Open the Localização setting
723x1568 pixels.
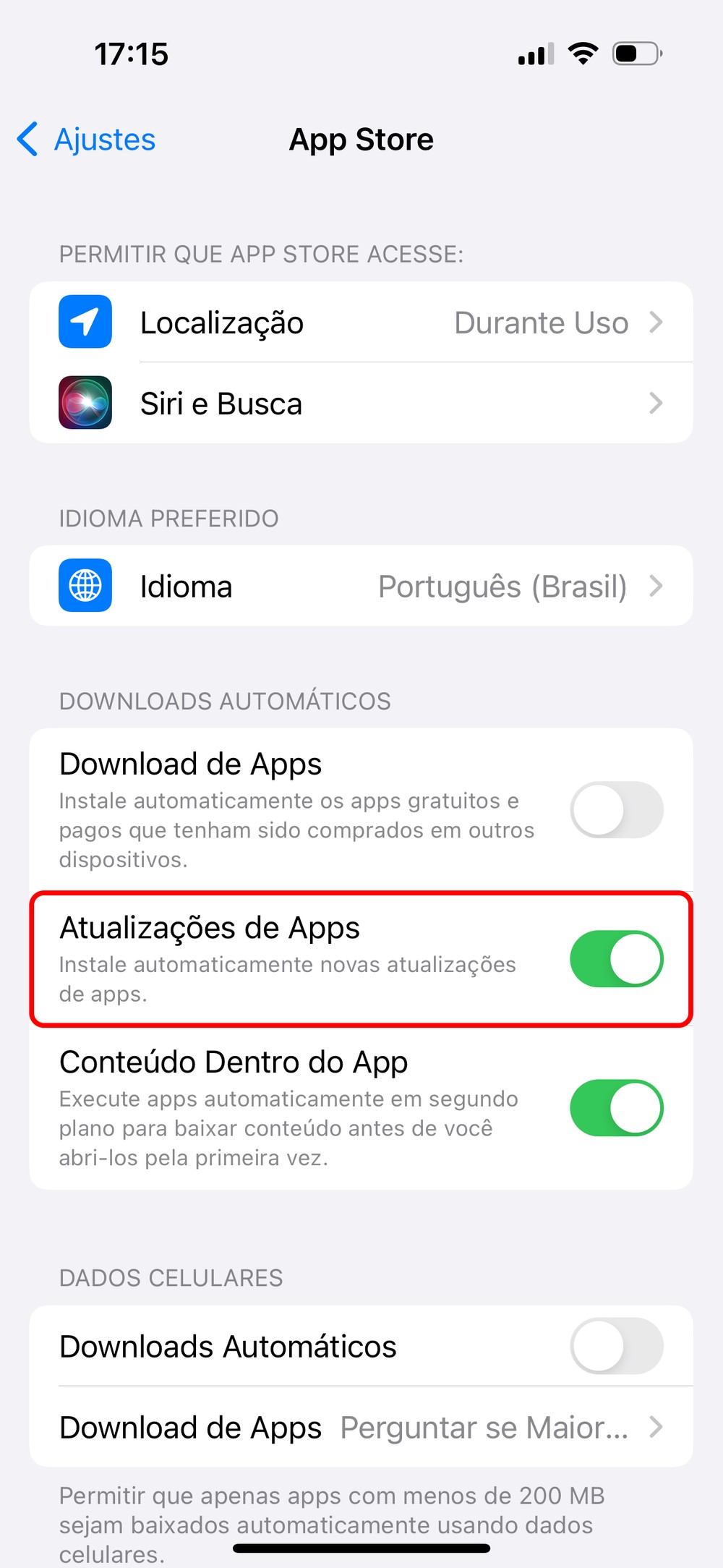point(361,323)
